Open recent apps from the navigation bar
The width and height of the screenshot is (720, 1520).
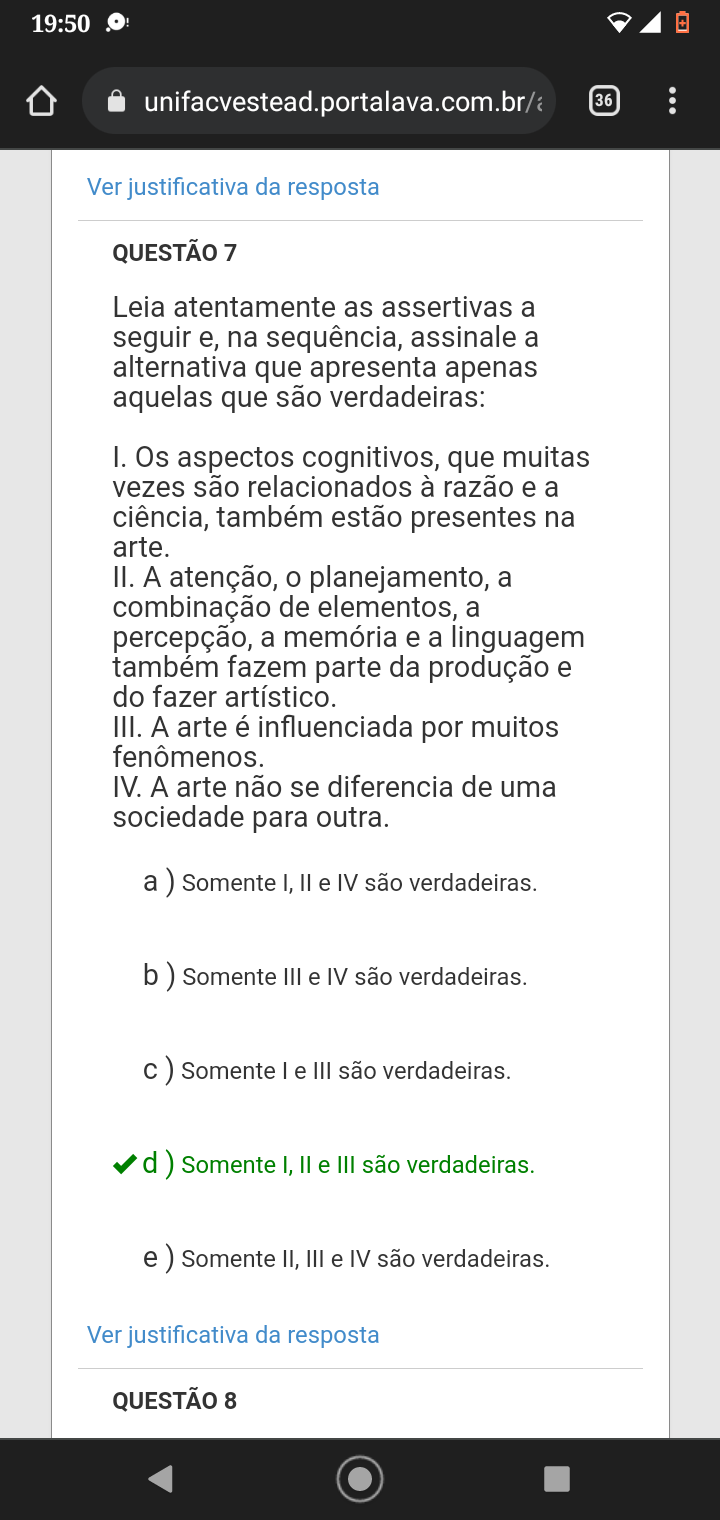[557, 1479]
